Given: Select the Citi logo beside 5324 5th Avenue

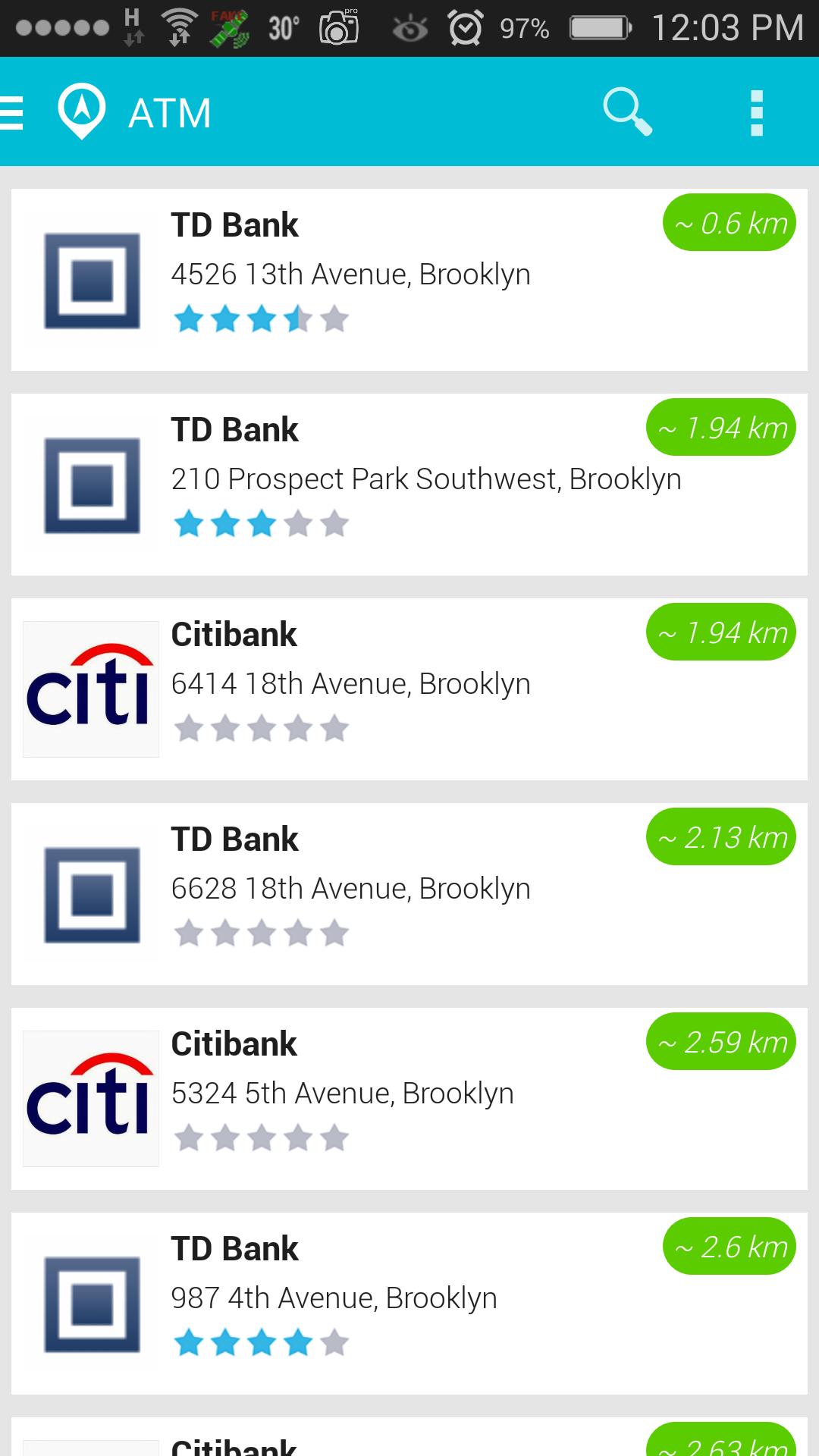Looking at the screenshot, I should (90, 1097).
